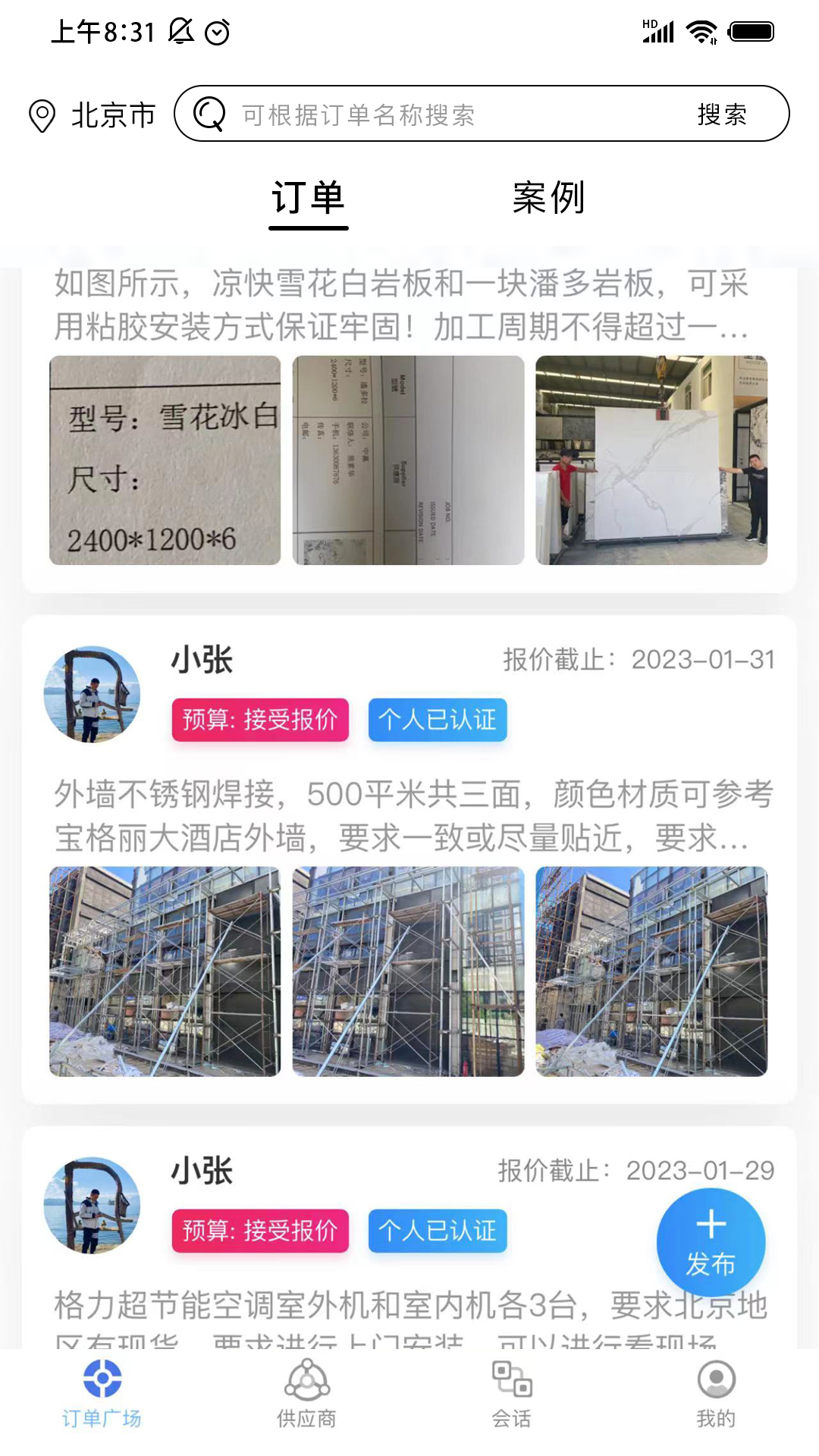Select the 订单 tab
819x1456 pixels.
coord(308,199)
